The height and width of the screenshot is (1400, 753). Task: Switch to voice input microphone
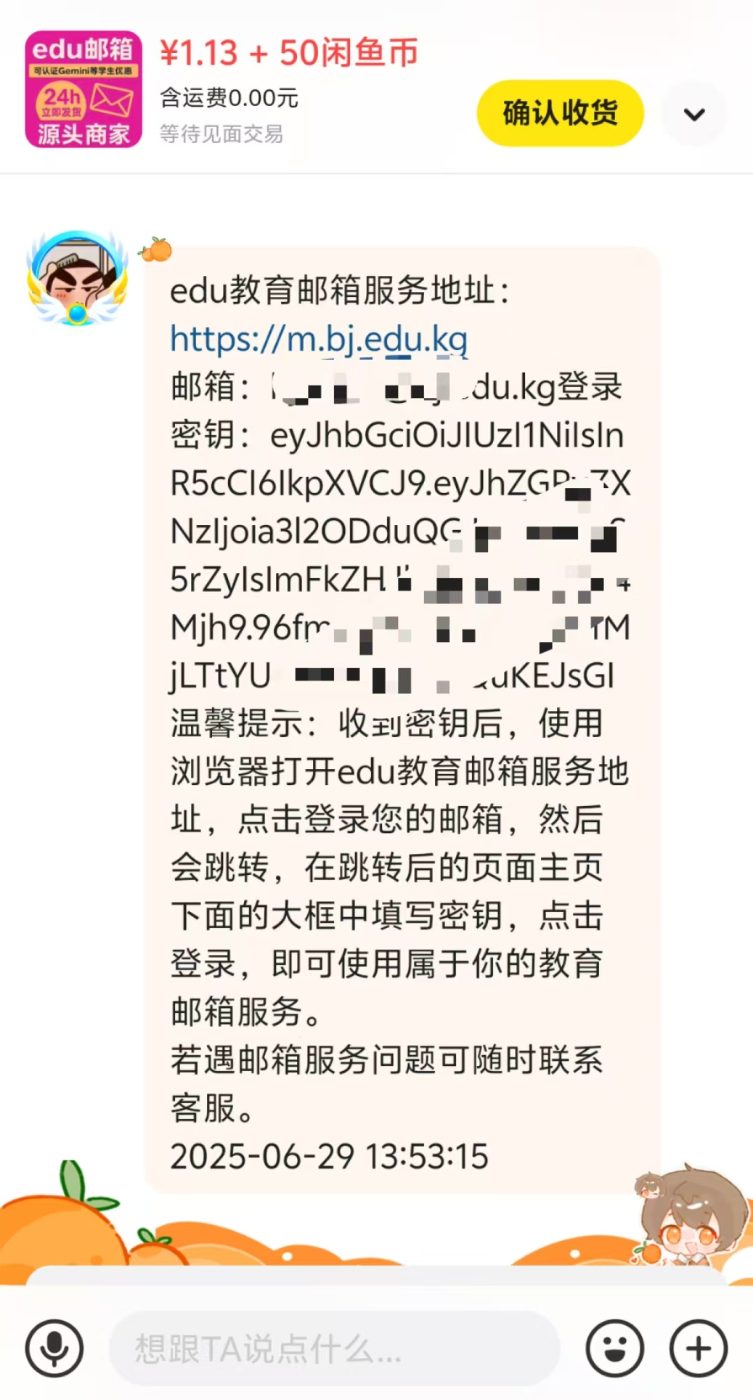click(x=54, y=1349)
